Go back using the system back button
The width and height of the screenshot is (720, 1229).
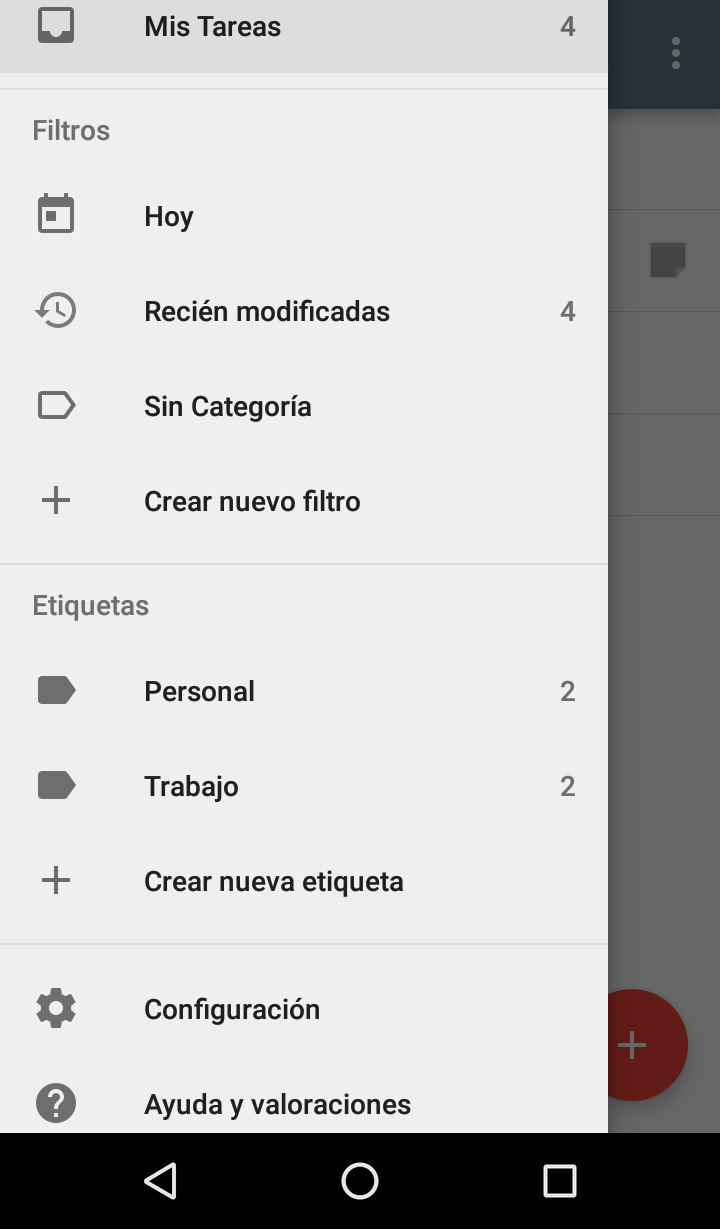(x=160, y=1181)
